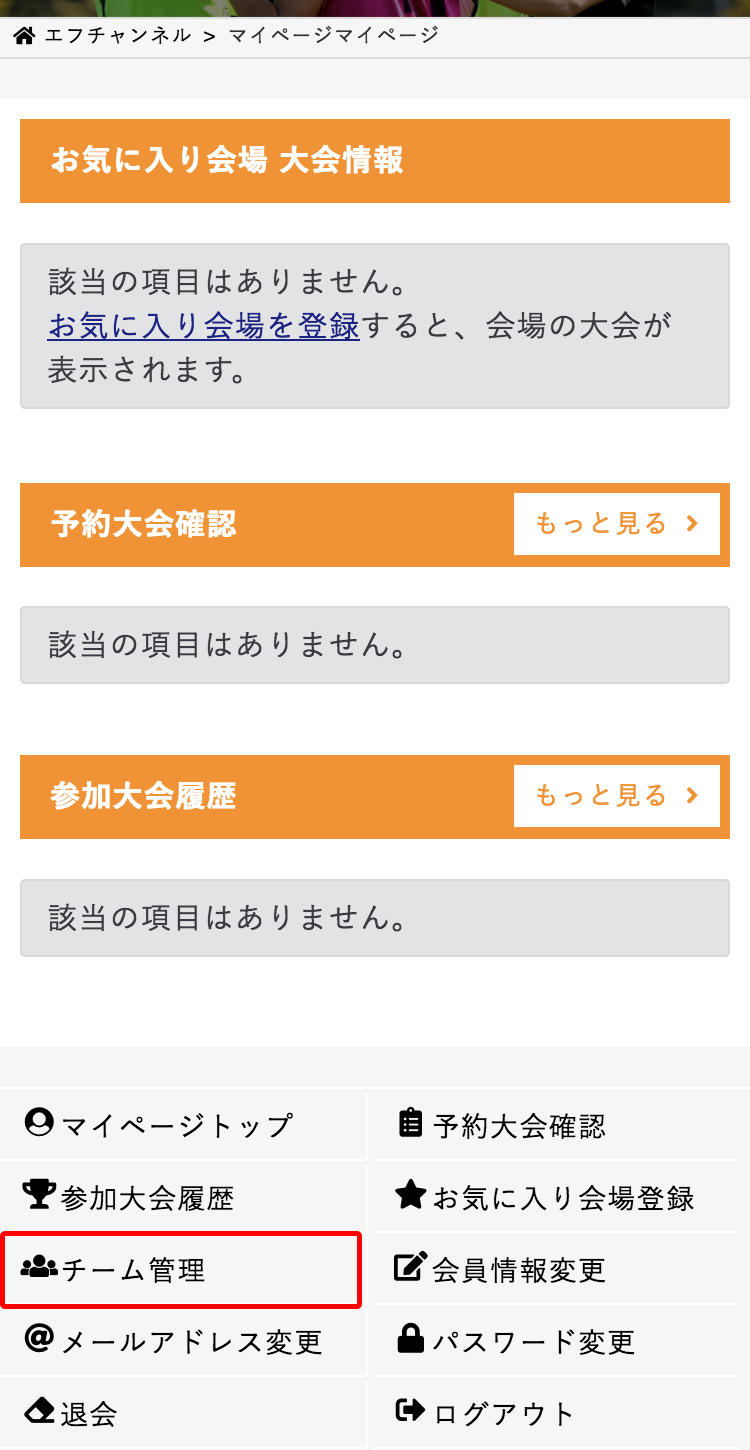Screen dimensions: 750x1450
Task: Open チーム管理 team management
Action: tap(115, 1269)
